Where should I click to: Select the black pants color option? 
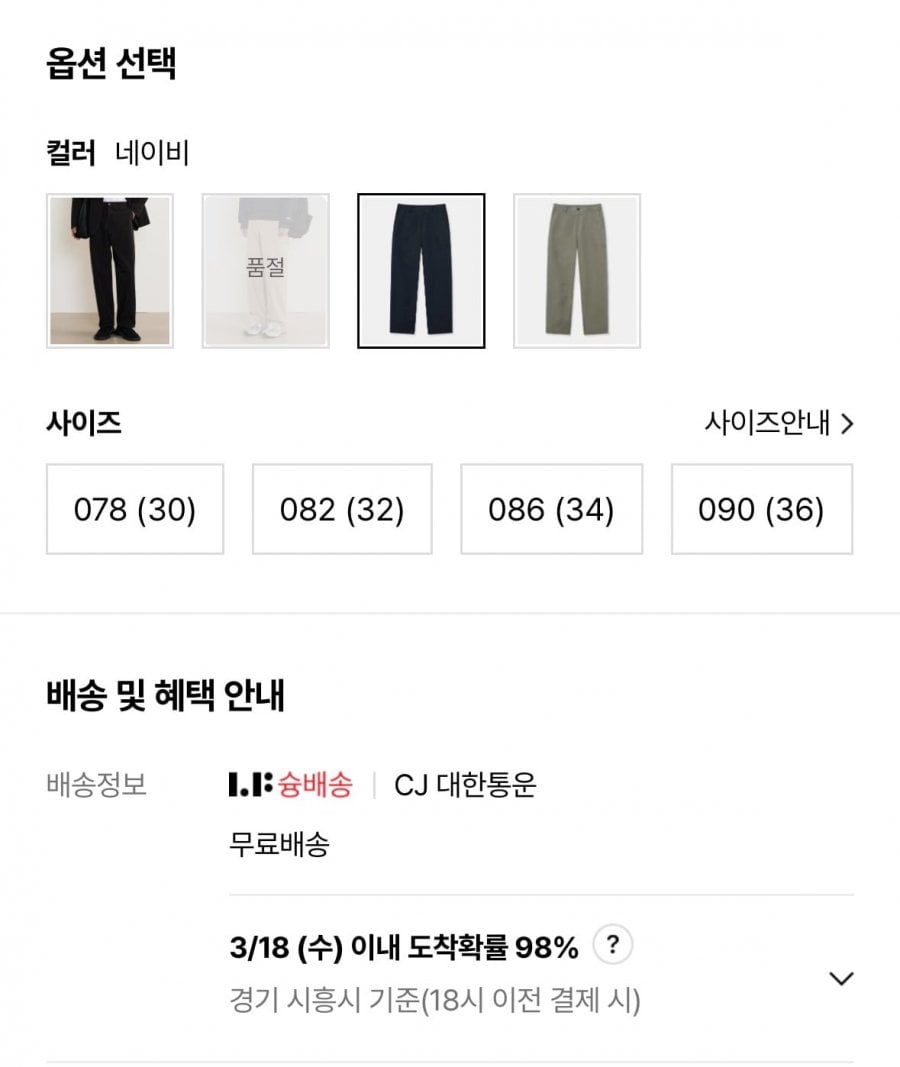[110, 271]
